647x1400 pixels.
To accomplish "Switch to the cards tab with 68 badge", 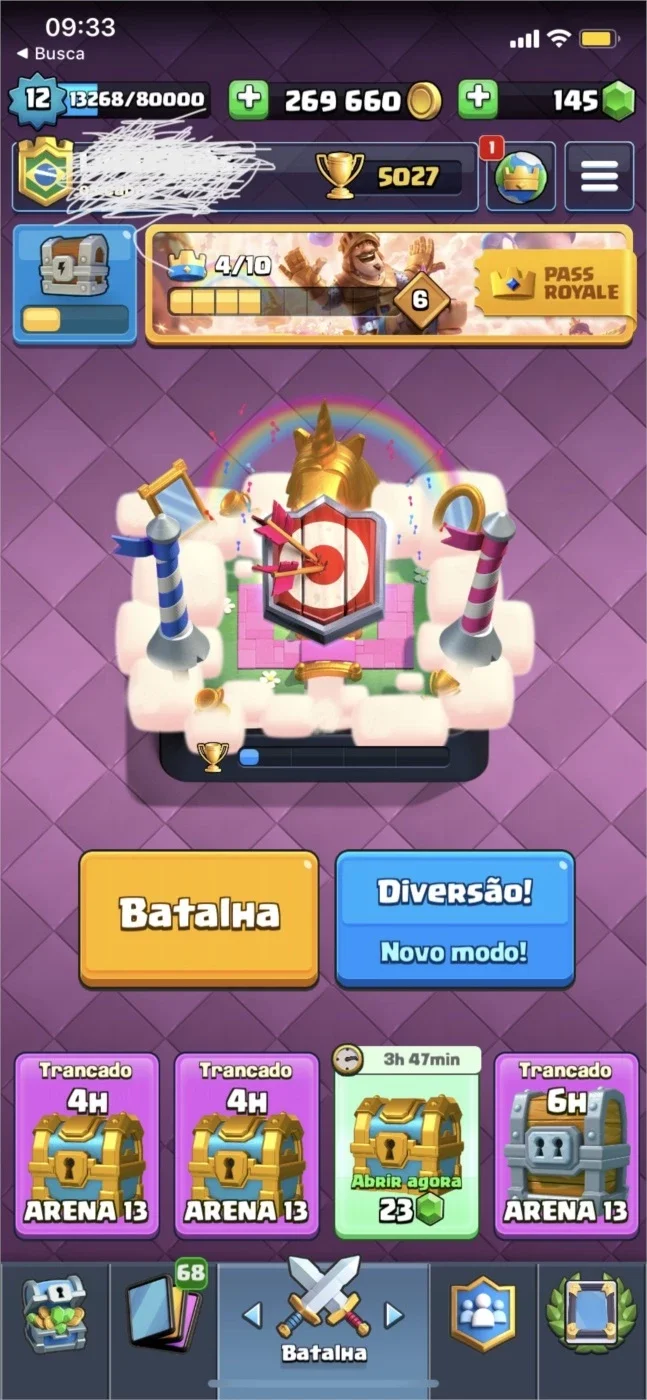I will (163, 1315).
